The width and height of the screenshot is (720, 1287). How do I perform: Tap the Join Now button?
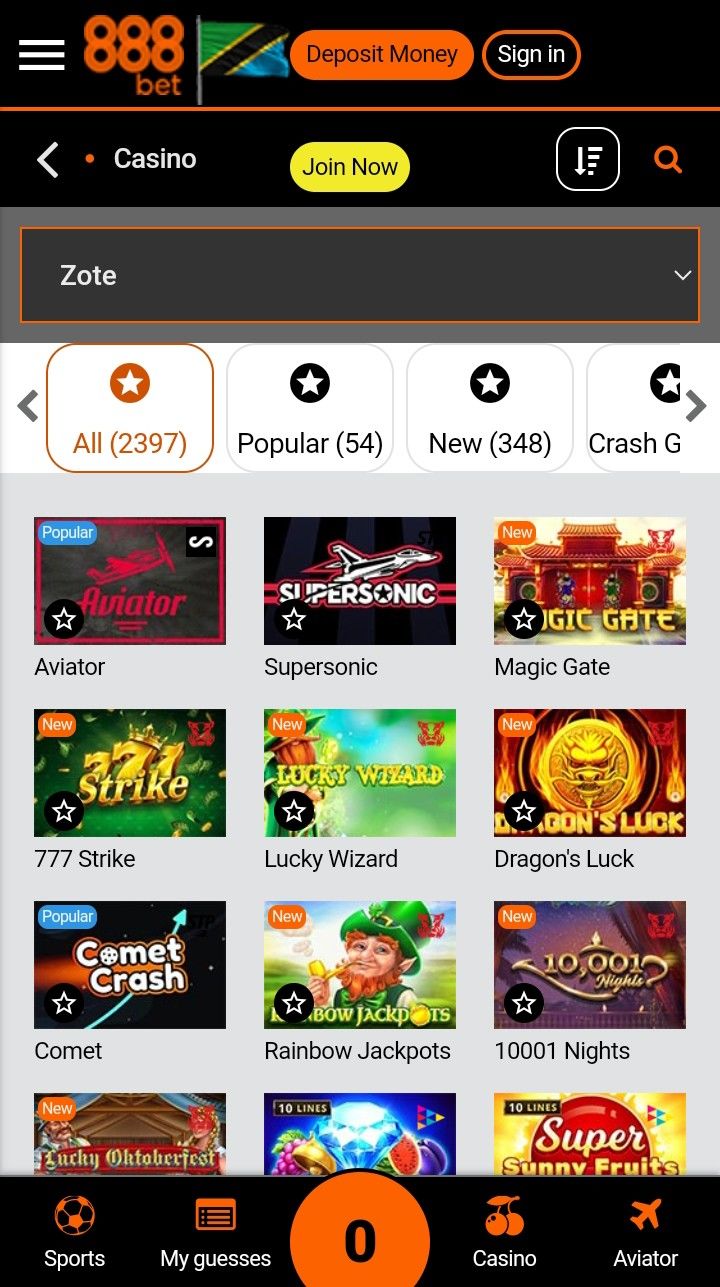[350, 167]
